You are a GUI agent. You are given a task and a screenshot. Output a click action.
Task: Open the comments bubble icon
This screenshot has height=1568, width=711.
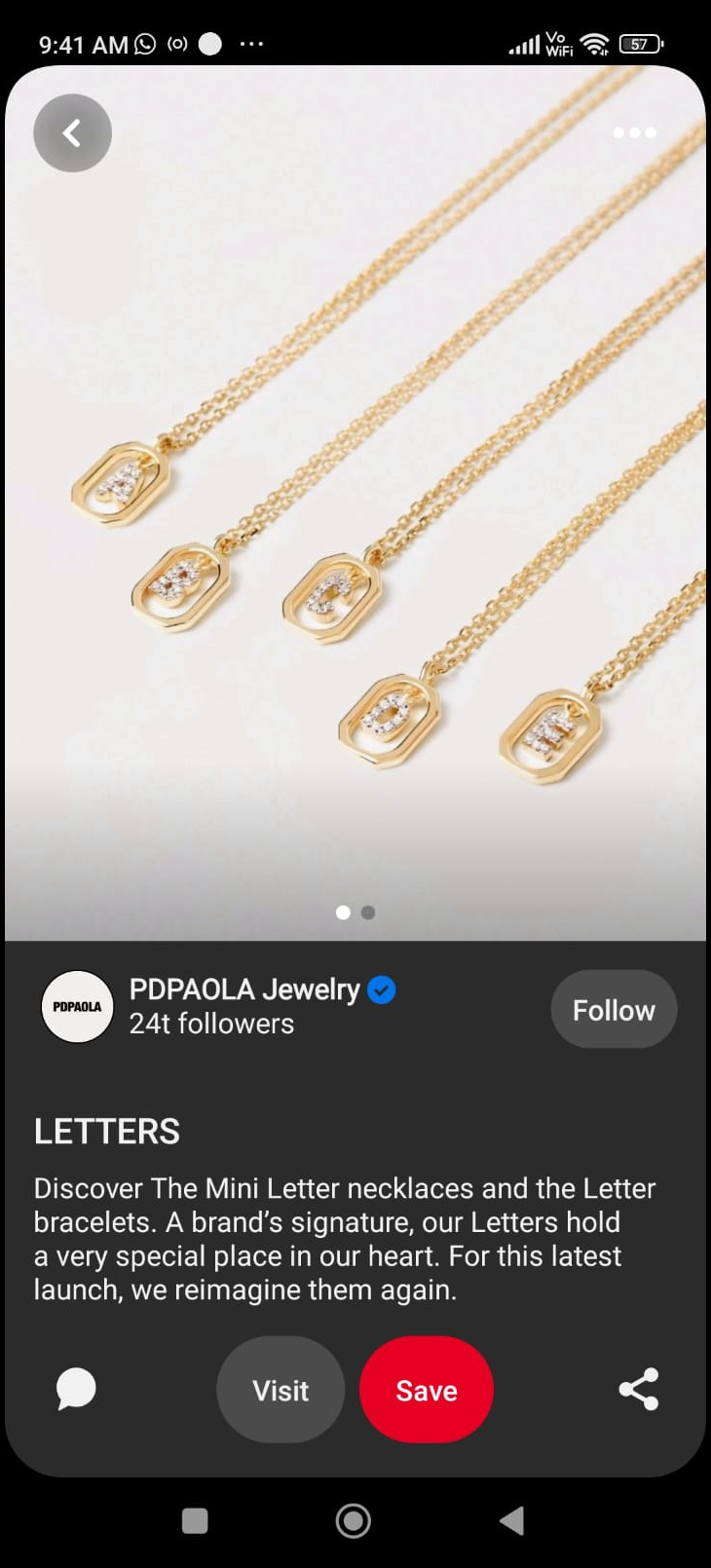coord(76,1390)
